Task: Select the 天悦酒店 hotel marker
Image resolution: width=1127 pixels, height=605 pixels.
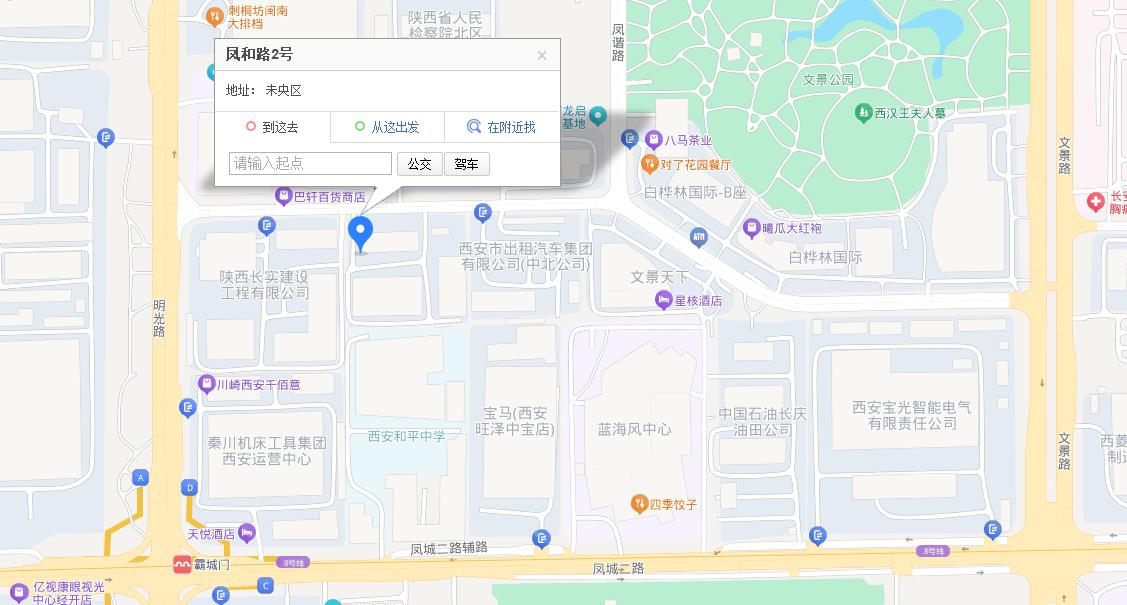Action: point(247,533)
